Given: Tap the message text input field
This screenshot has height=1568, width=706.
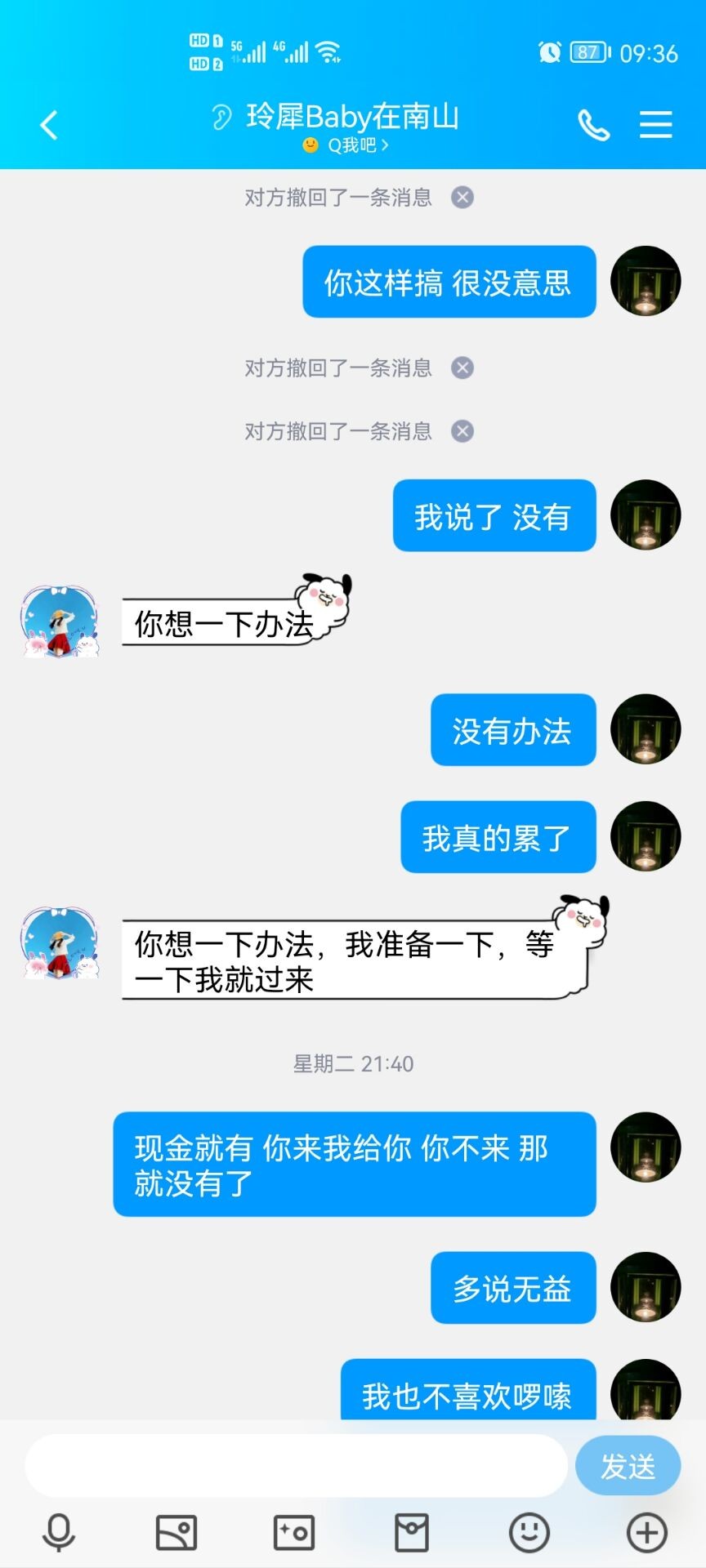Looking at the screenshot, I should (296, 1466).
